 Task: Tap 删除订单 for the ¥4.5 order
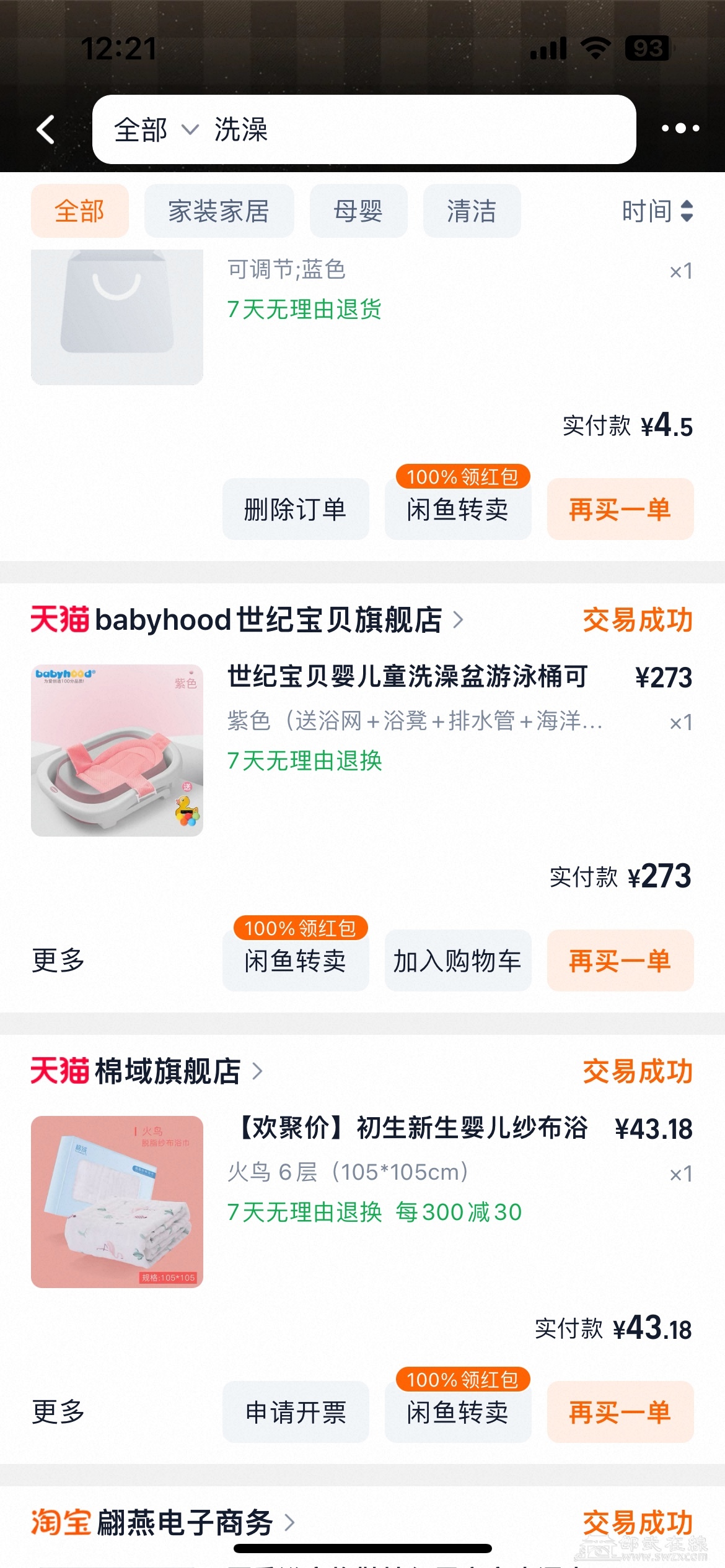click(x=296, y=510)
